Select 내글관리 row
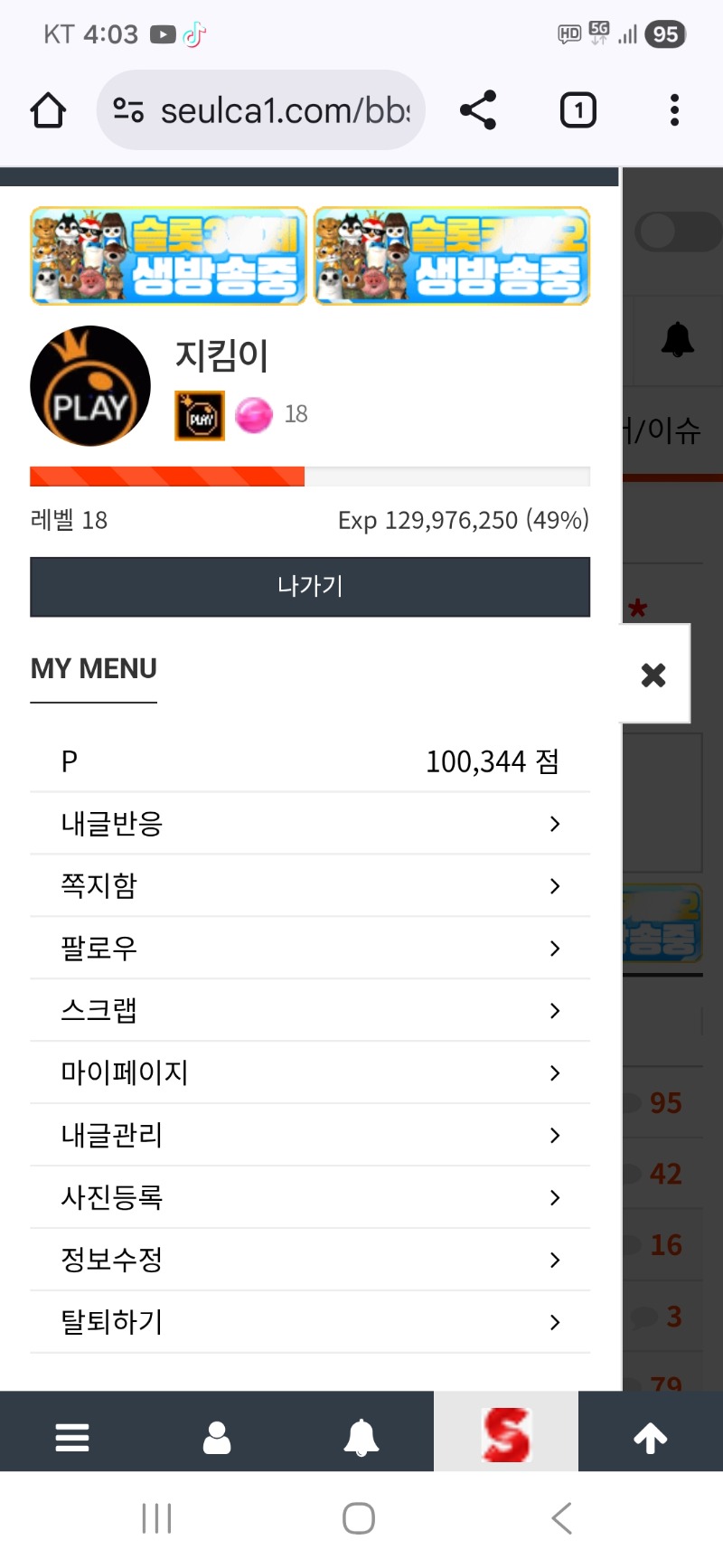Viewport: 723px width, 1568px height. [310, 1136]
